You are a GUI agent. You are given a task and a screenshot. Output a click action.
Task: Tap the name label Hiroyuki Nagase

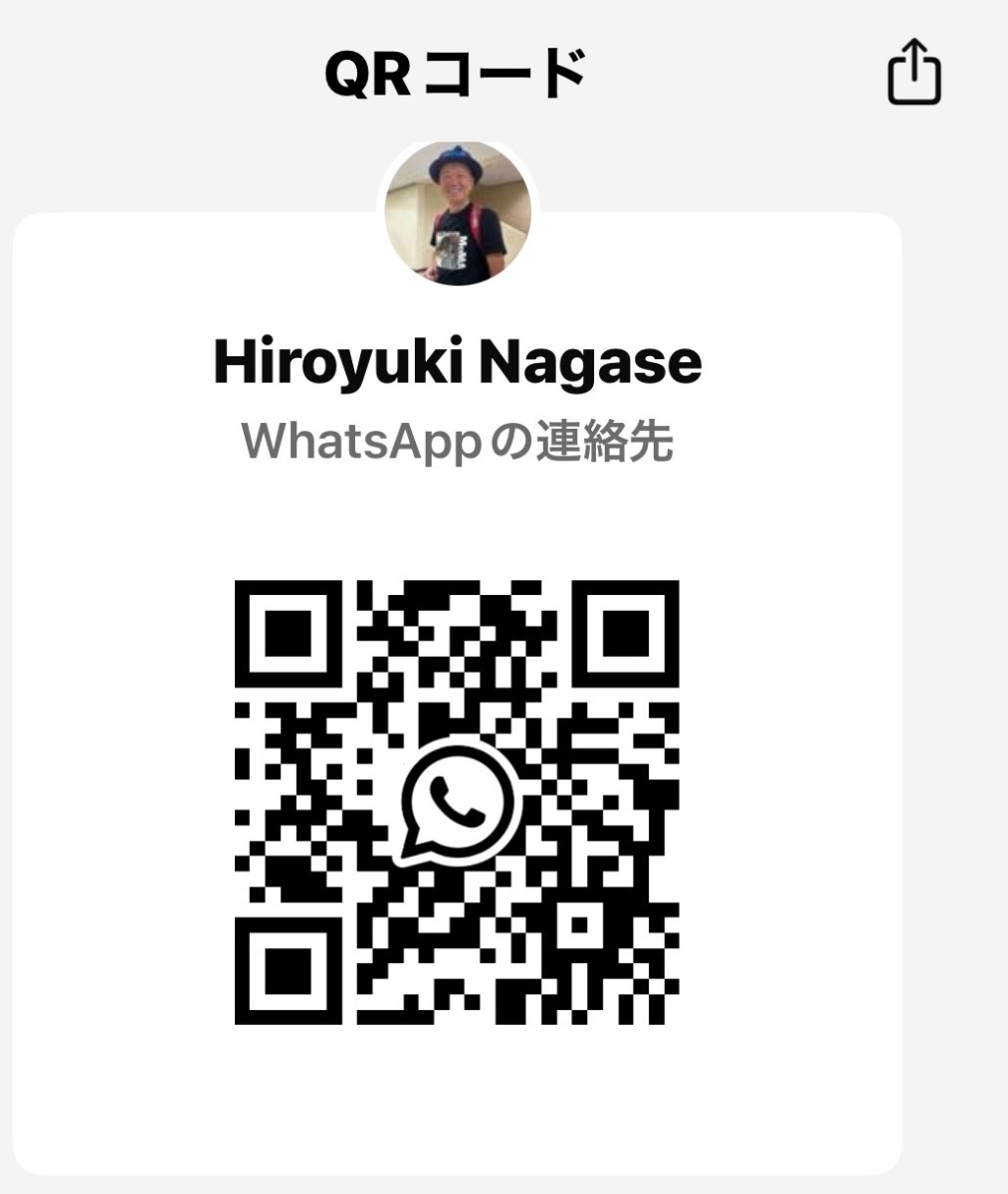click(x=455, y=363)
